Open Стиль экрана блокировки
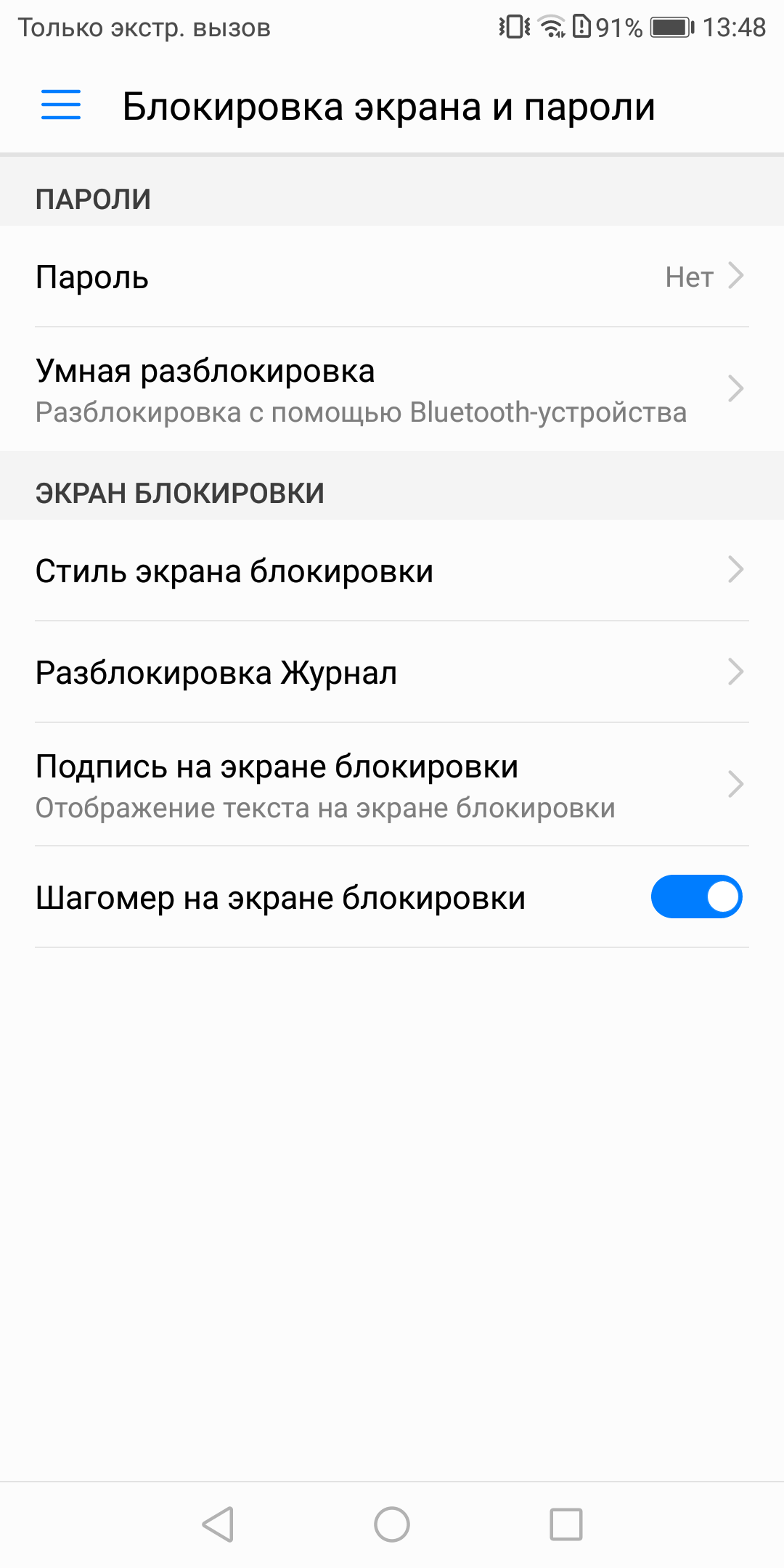784x1568 pixels. pyautogui.click(x=392, y=571)
